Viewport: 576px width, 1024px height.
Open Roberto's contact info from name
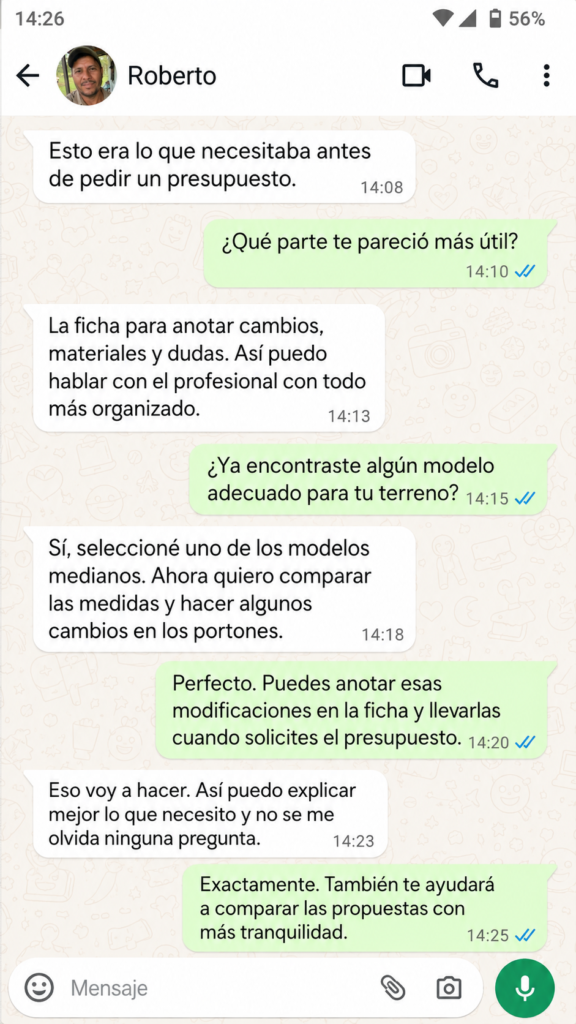coord(172,76)
